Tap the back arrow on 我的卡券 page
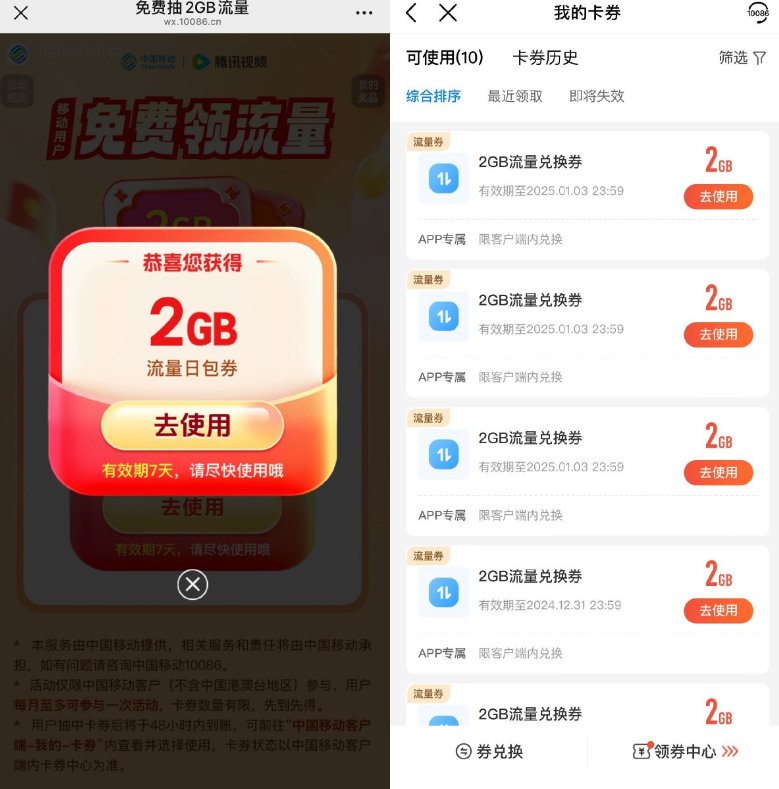779x789 pixels. click(x=410, y=14)
